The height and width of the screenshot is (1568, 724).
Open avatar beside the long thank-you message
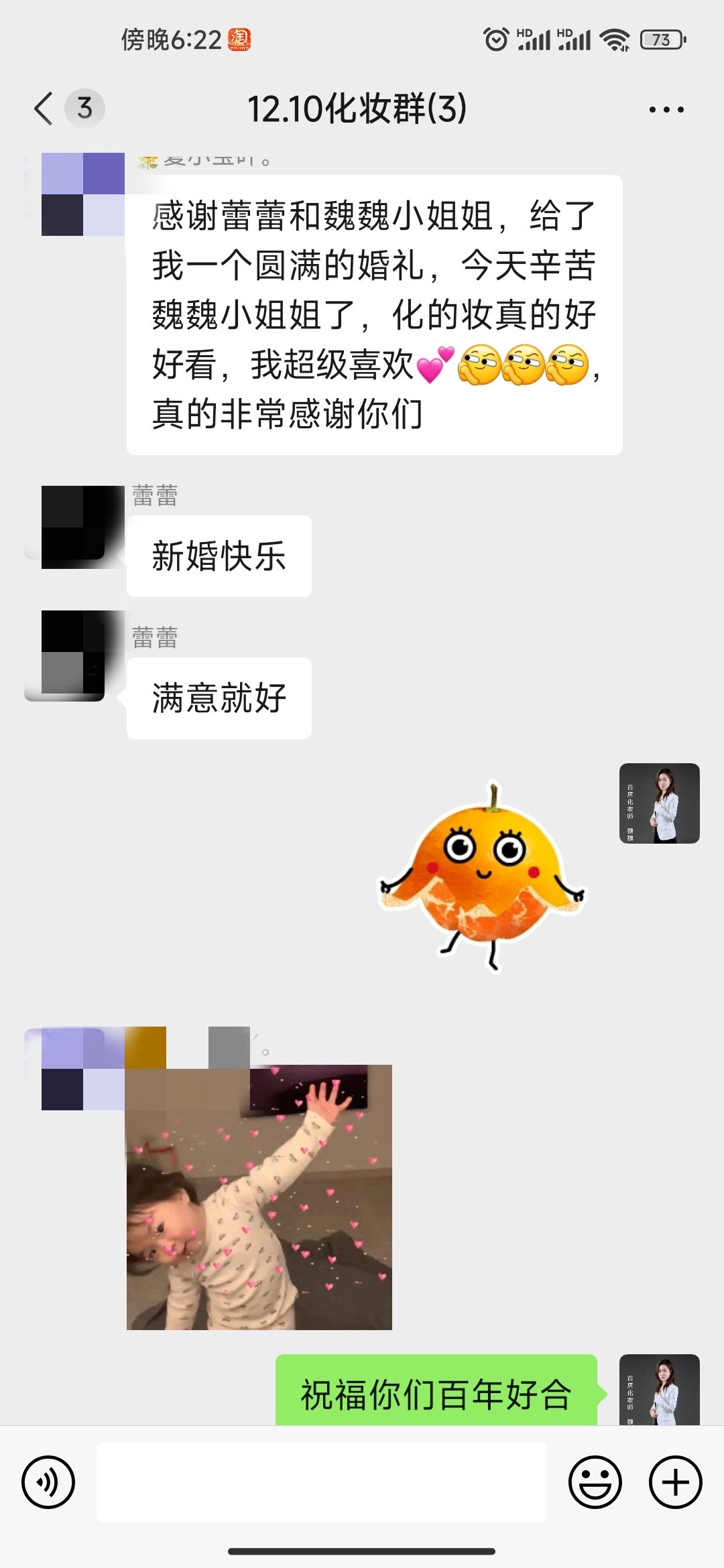pos(82,194)
